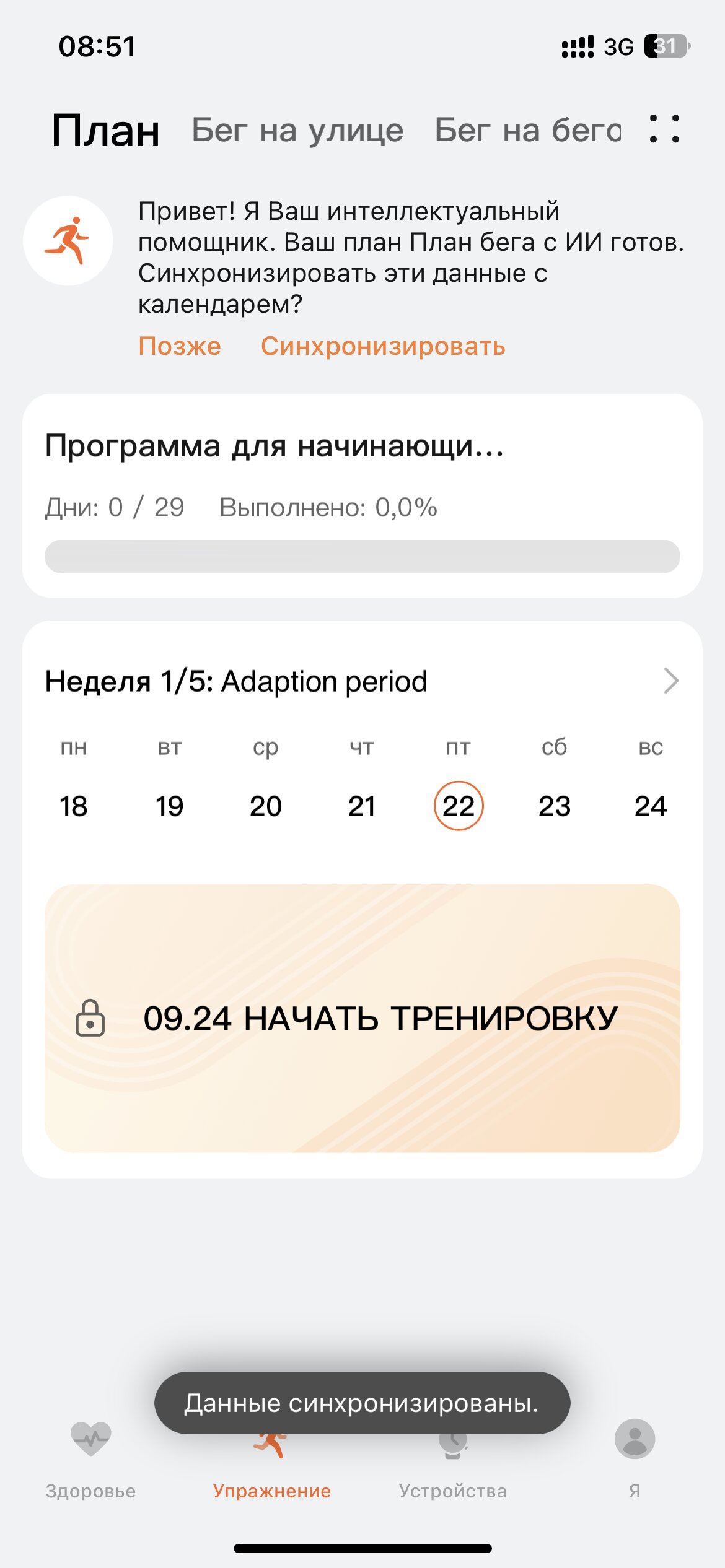The height and width of the screenshot is (1568, 725).
Task: Tap Синхронизировать to sync with calendar
Action: pyautogui.click(x=383, y=346)
